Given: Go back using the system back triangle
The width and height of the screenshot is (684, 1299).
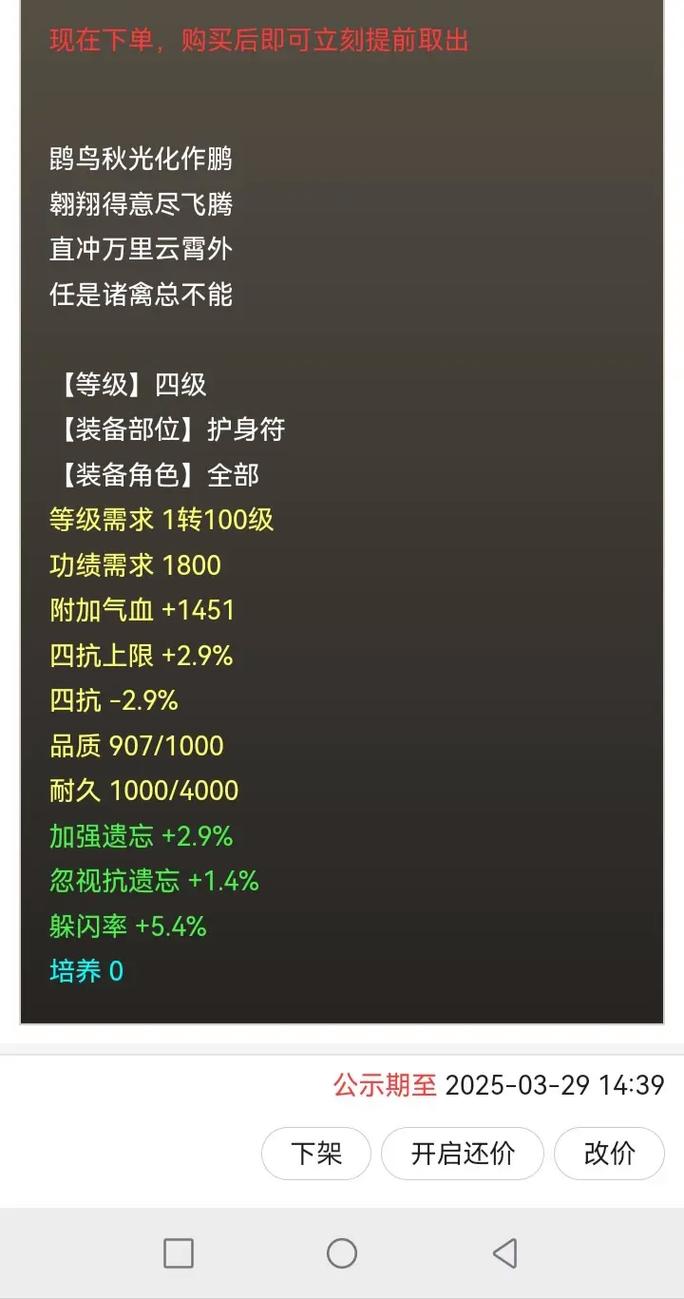Looking at the screenshot, I should click(505, 1253).
